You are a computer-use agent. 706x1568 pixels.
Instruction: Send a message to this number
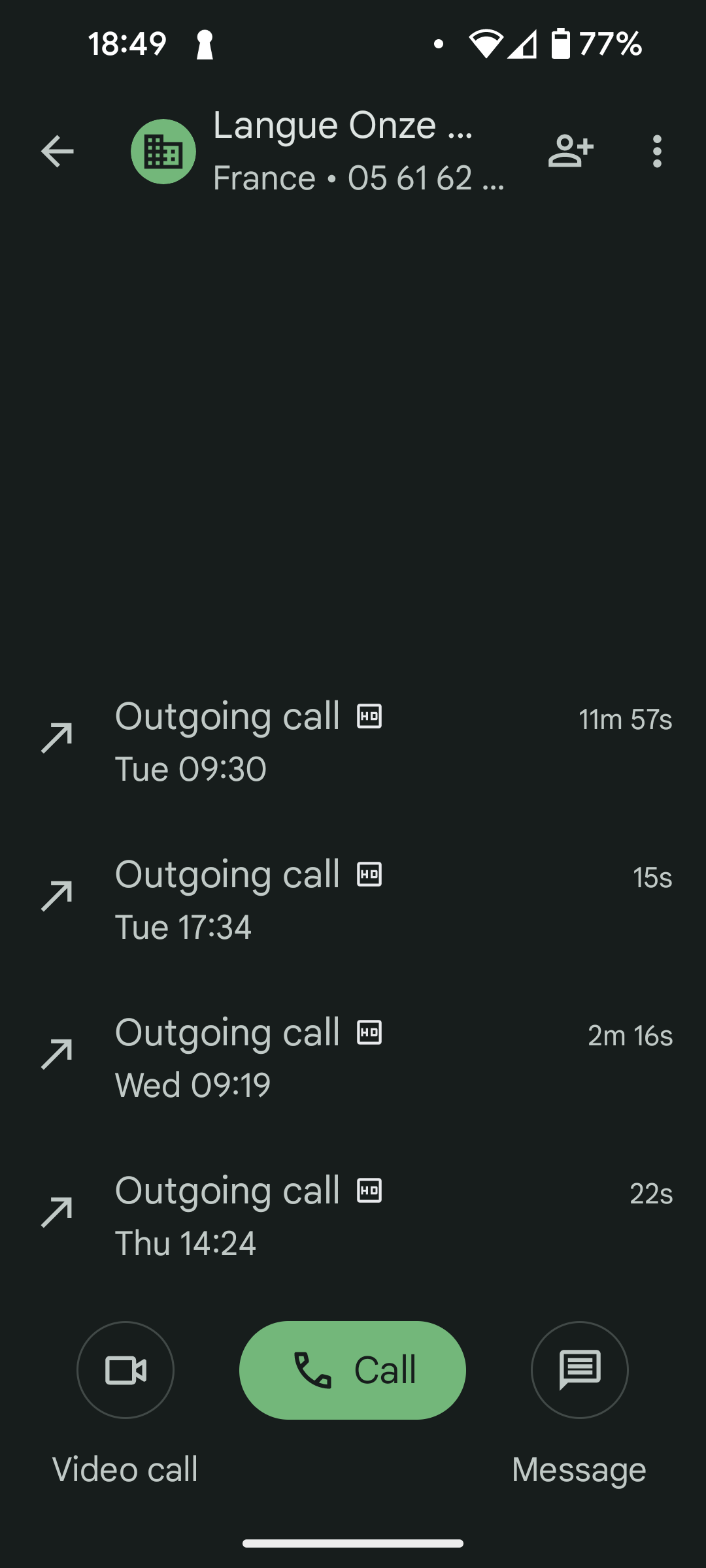[580, 1370]
